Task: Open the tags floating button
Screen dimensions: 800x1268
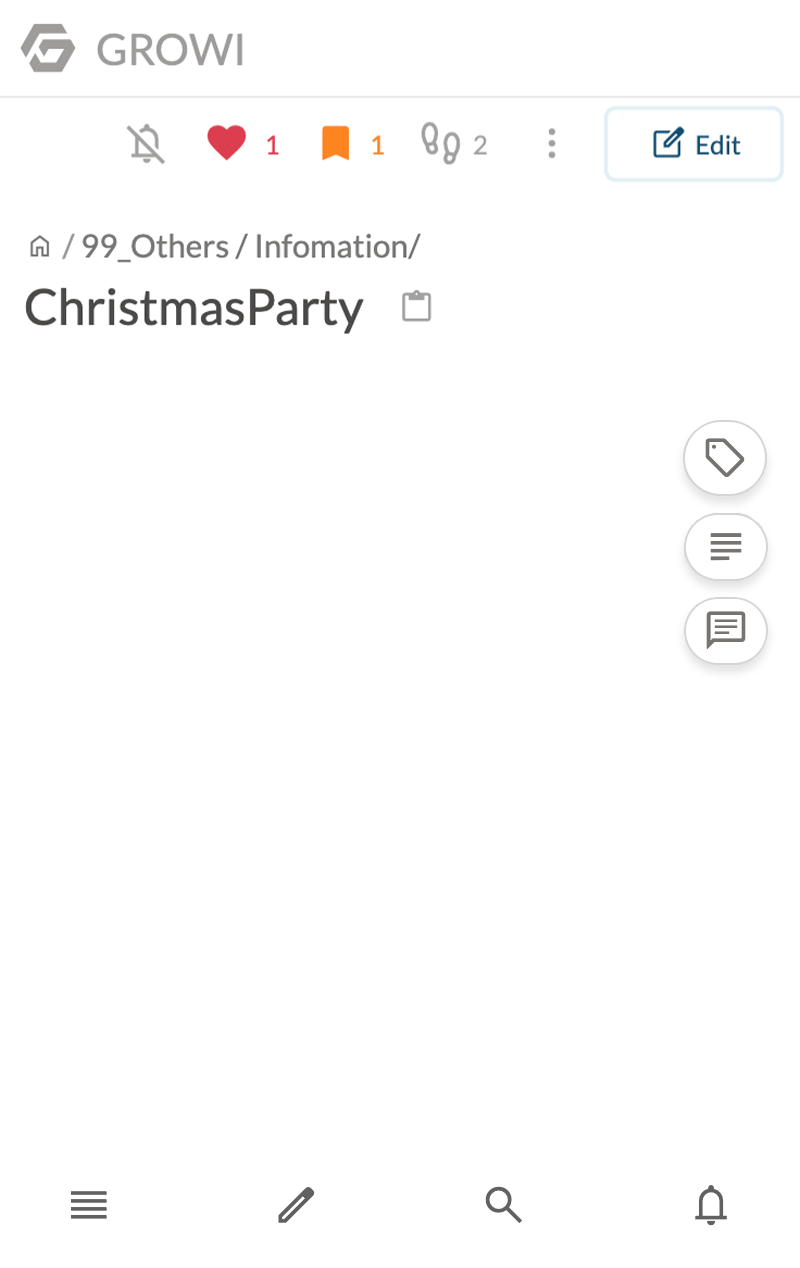Action: [x=725, y=458]
